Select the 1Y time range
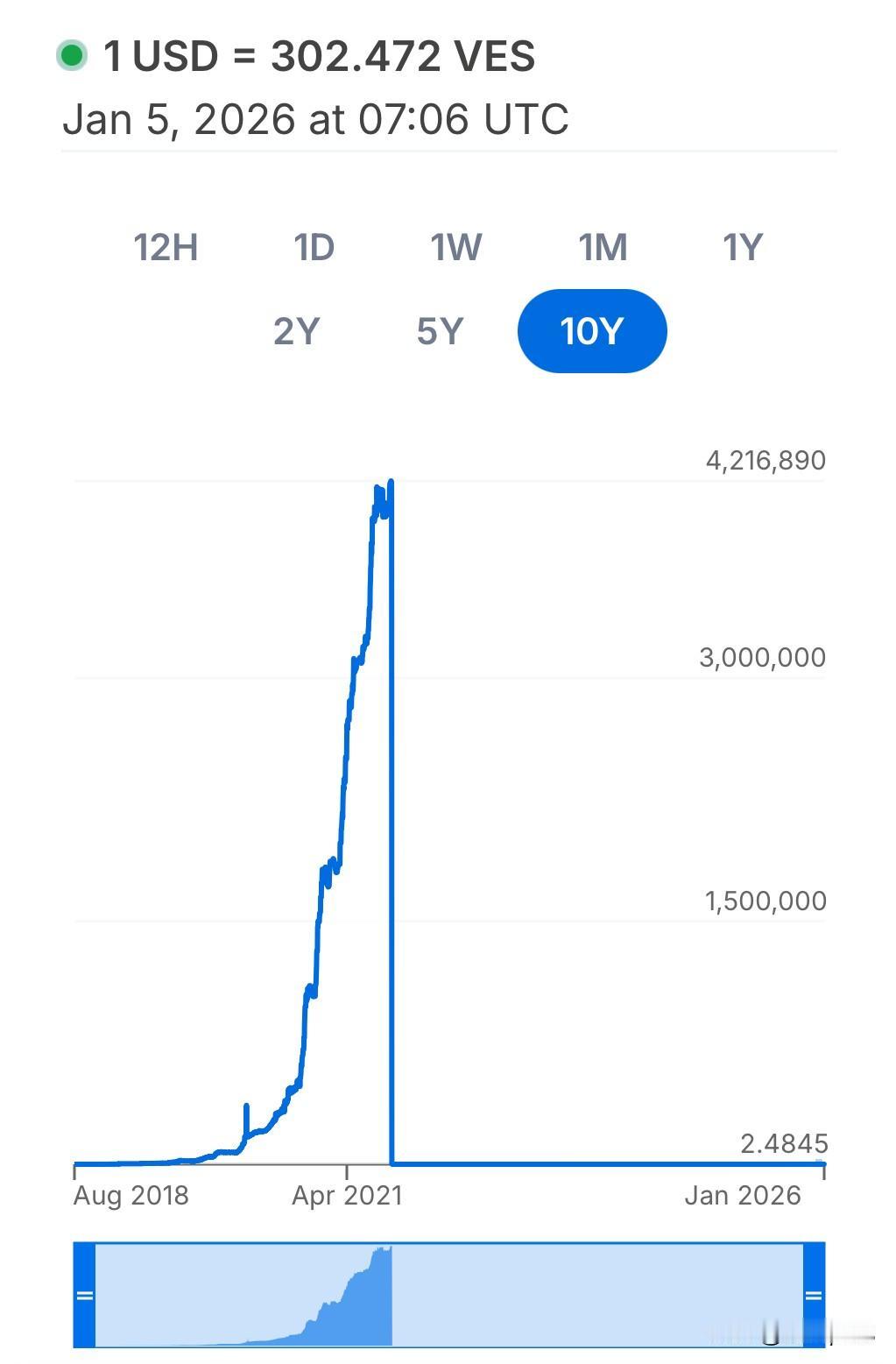This screenshot has width=896, height=1364. point(741,248)
